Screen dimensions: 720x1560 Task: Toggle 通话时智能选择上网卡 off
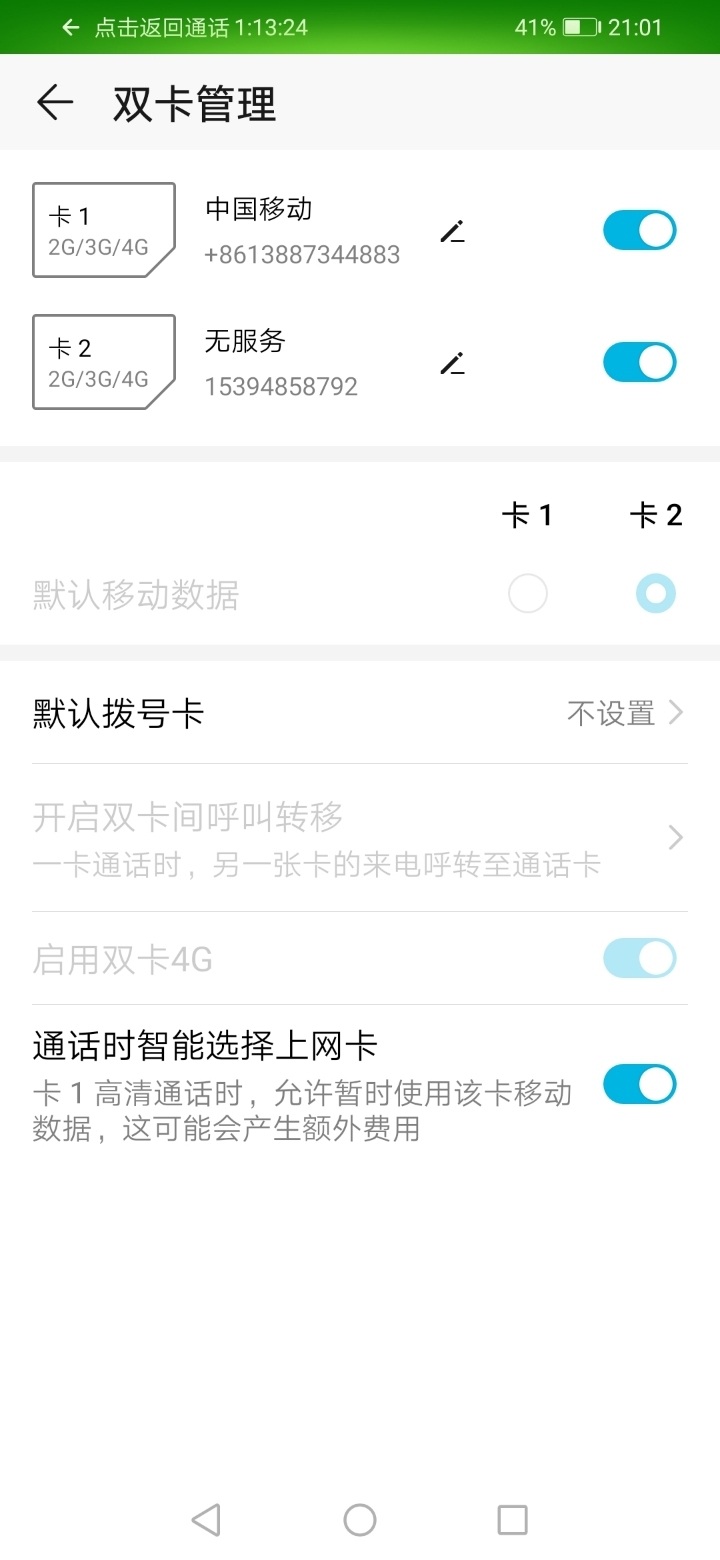(639, 1083)
